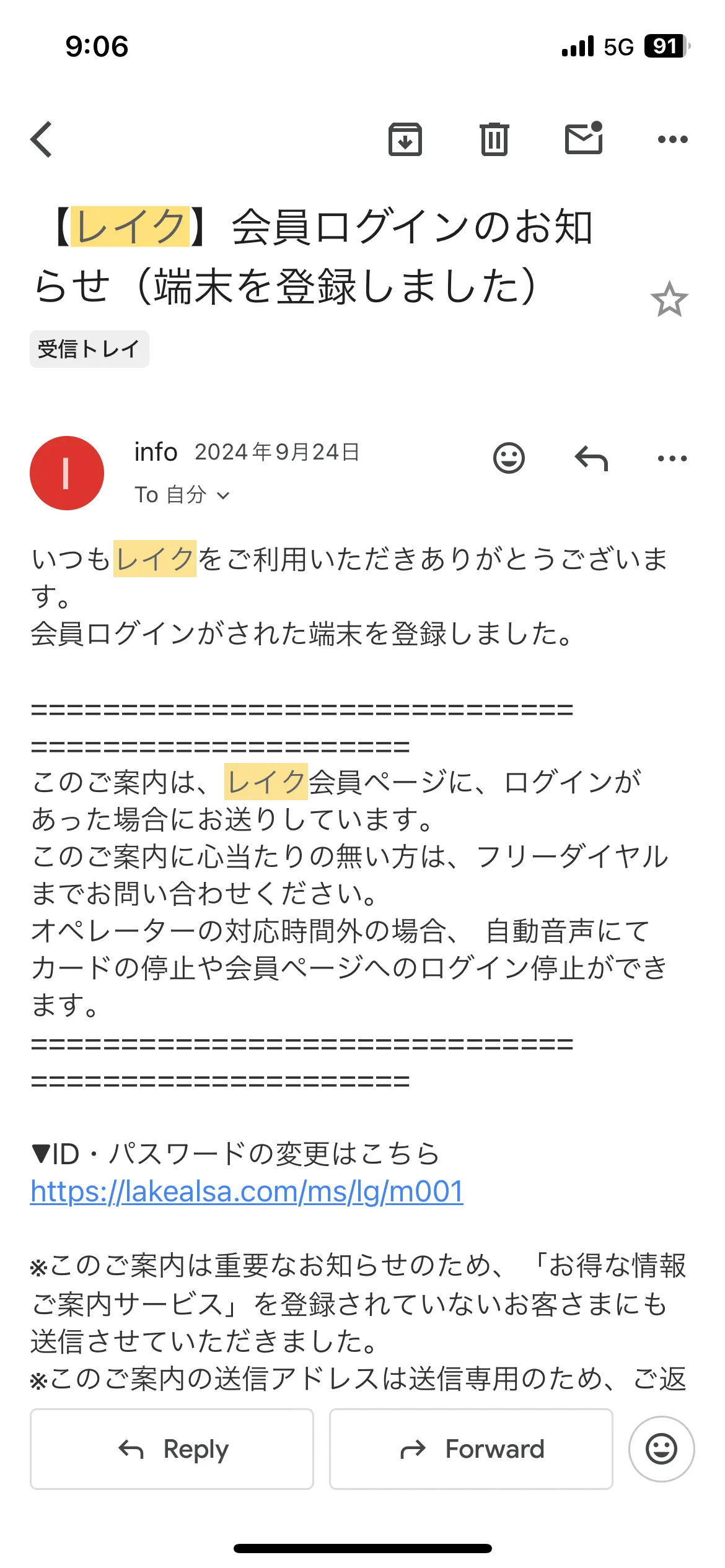Open the info sender avatar
This screenshot has width=725, height=1568.
[67, 473]
